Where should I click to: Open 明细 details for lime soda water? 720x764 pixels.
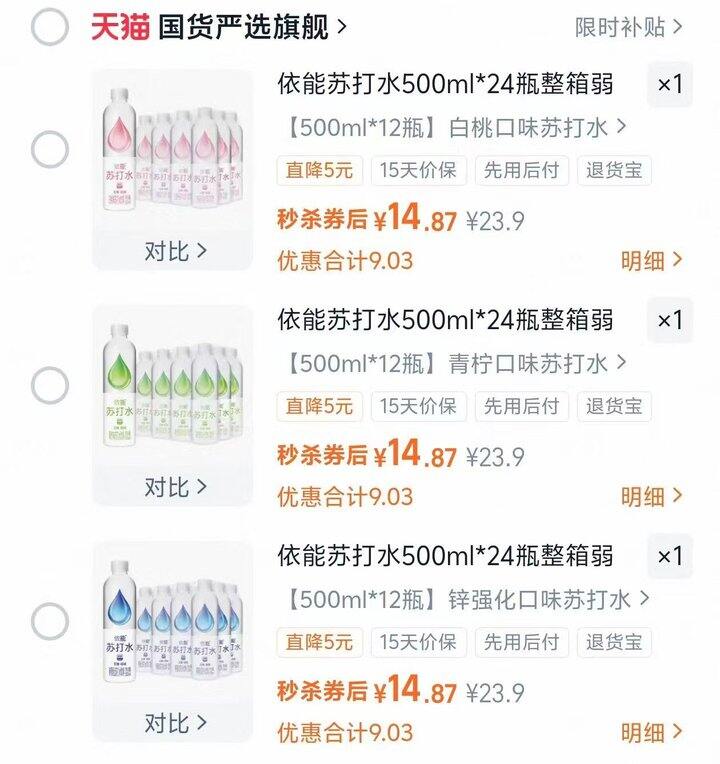tap(655, 496)
